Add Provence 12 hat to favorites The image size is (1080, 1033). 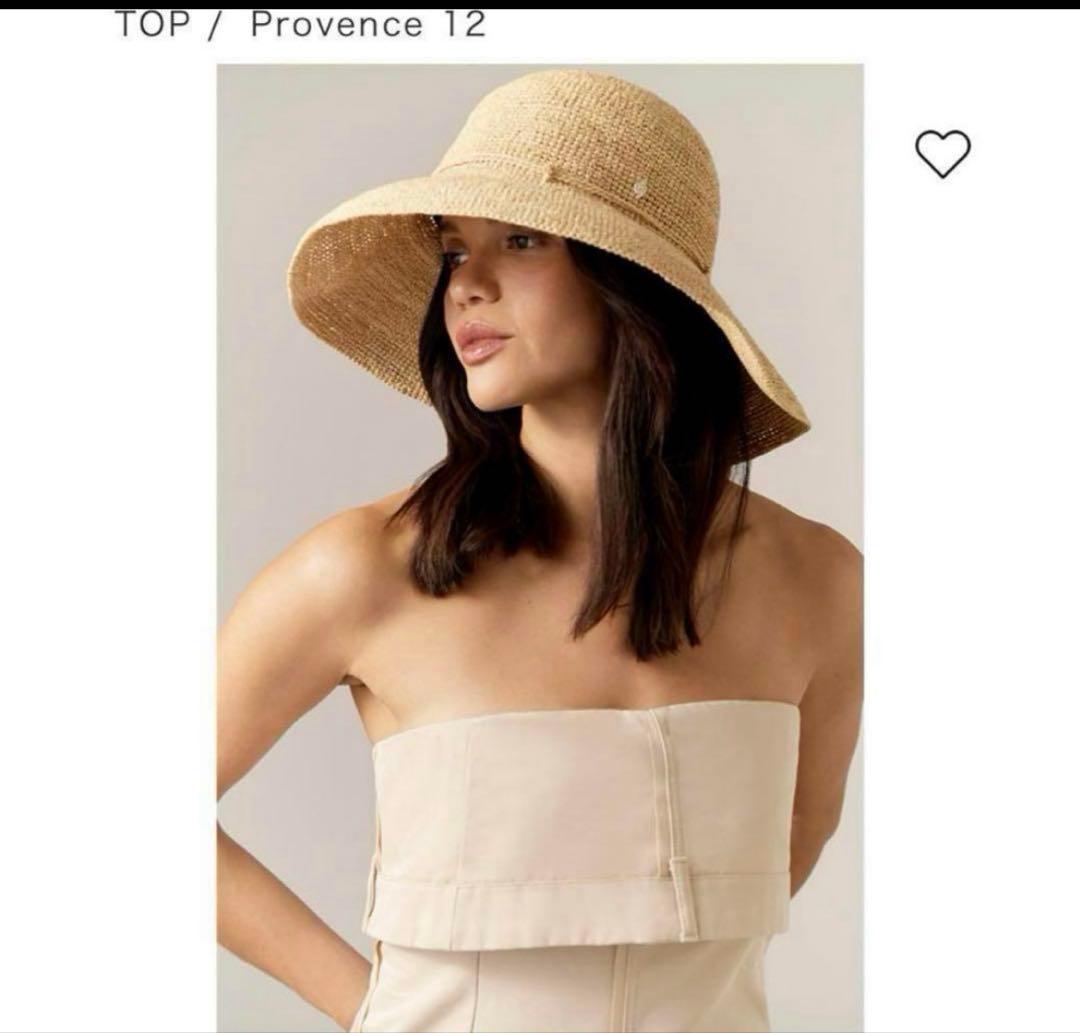tap(942, 154)
